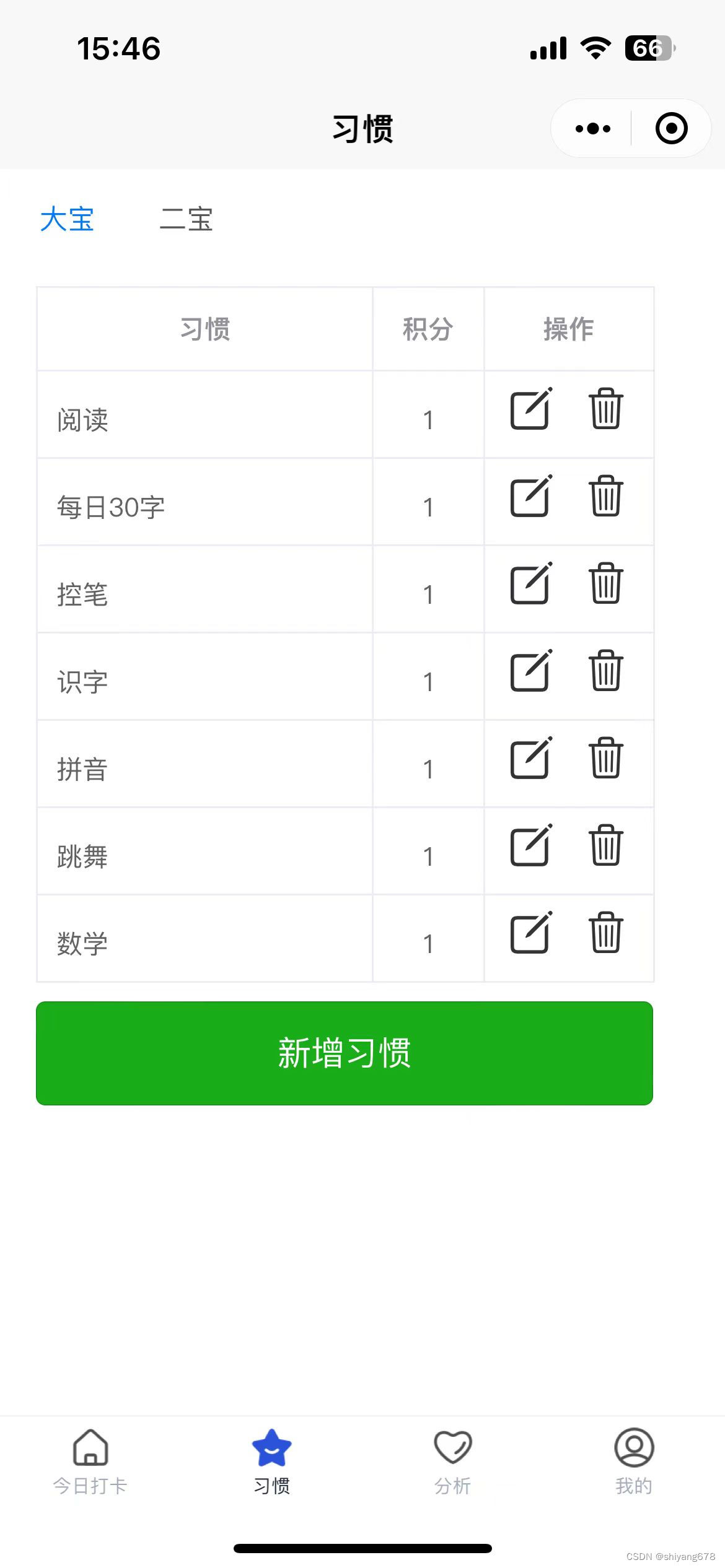The image size is (725, 1568).
Task: Edit the 控笔 habit
Action: pos(531,583)
